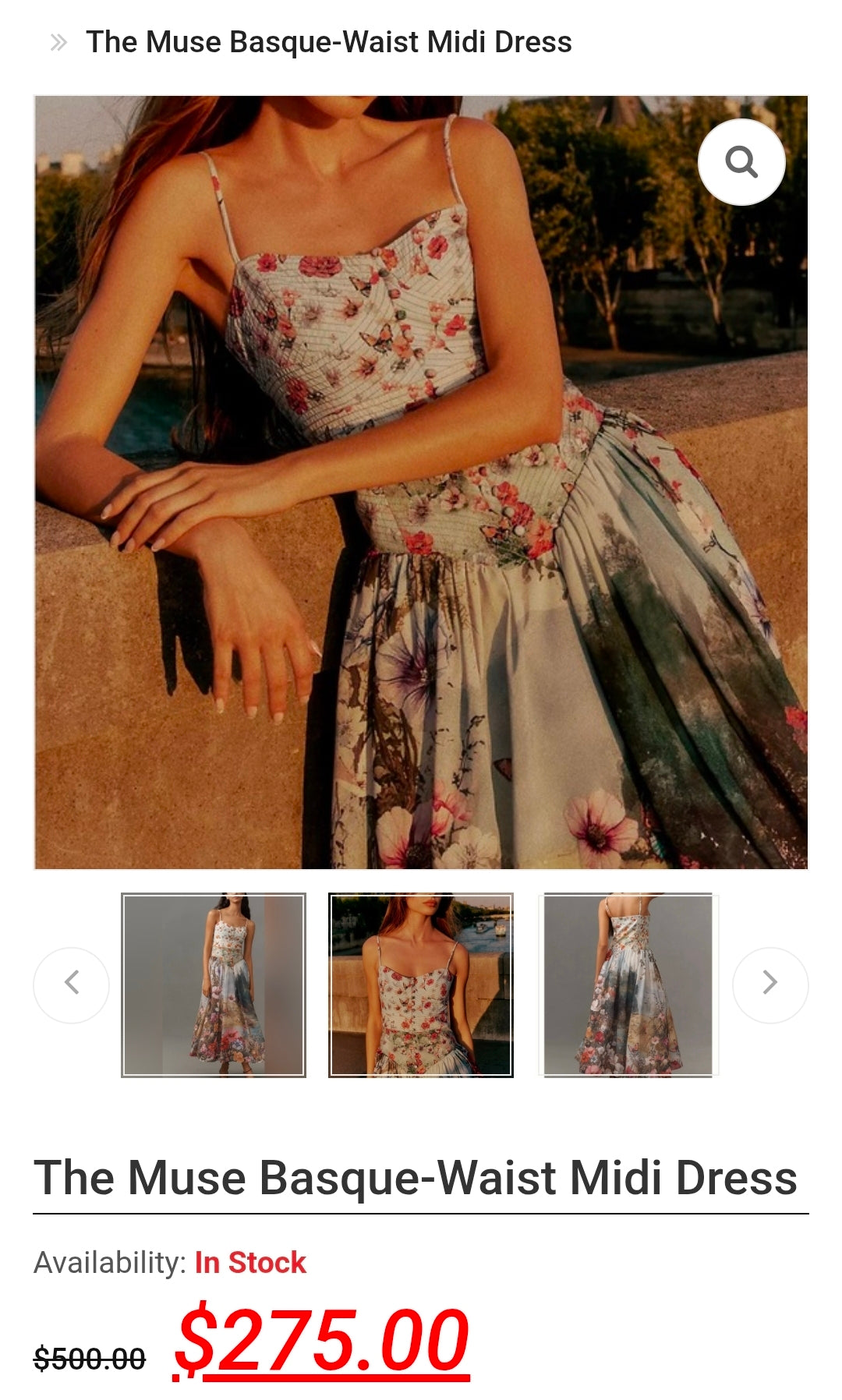The width and height of the screenshot is (842, 1400).
Task: Open the Muse Basque-Waist Midi Dress breadcrumb link
Action: coord(329,42)
